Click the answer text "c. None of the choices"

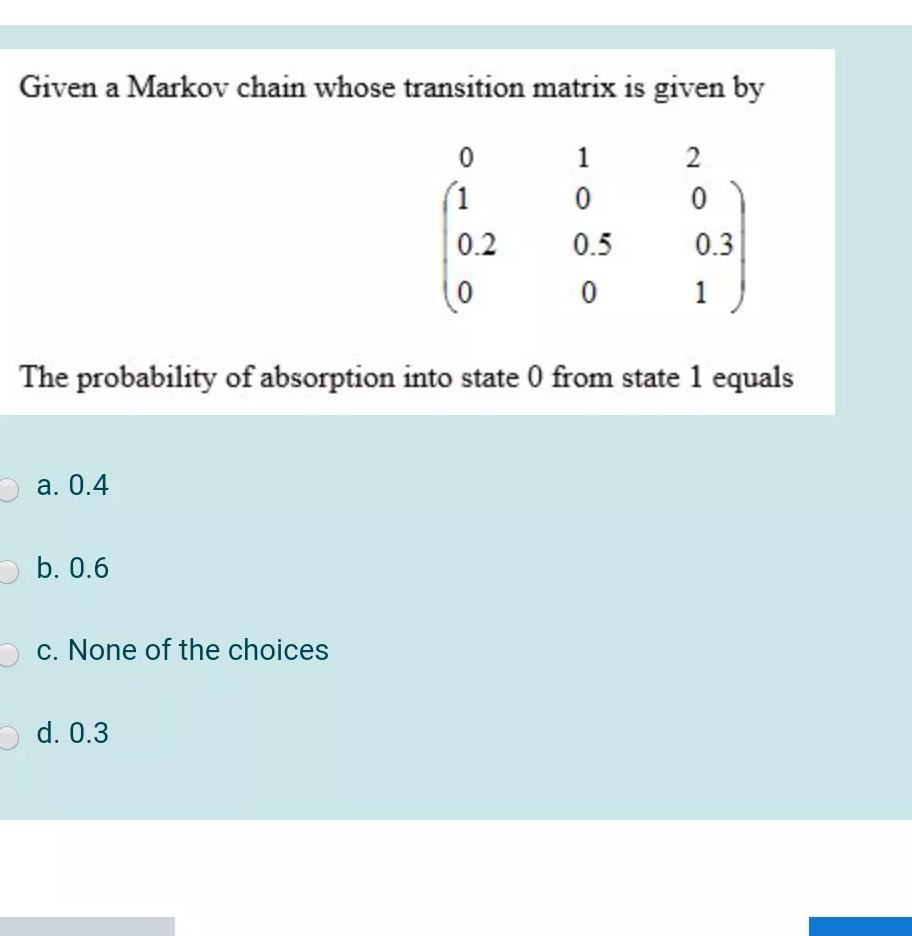[x=182, y=650]
